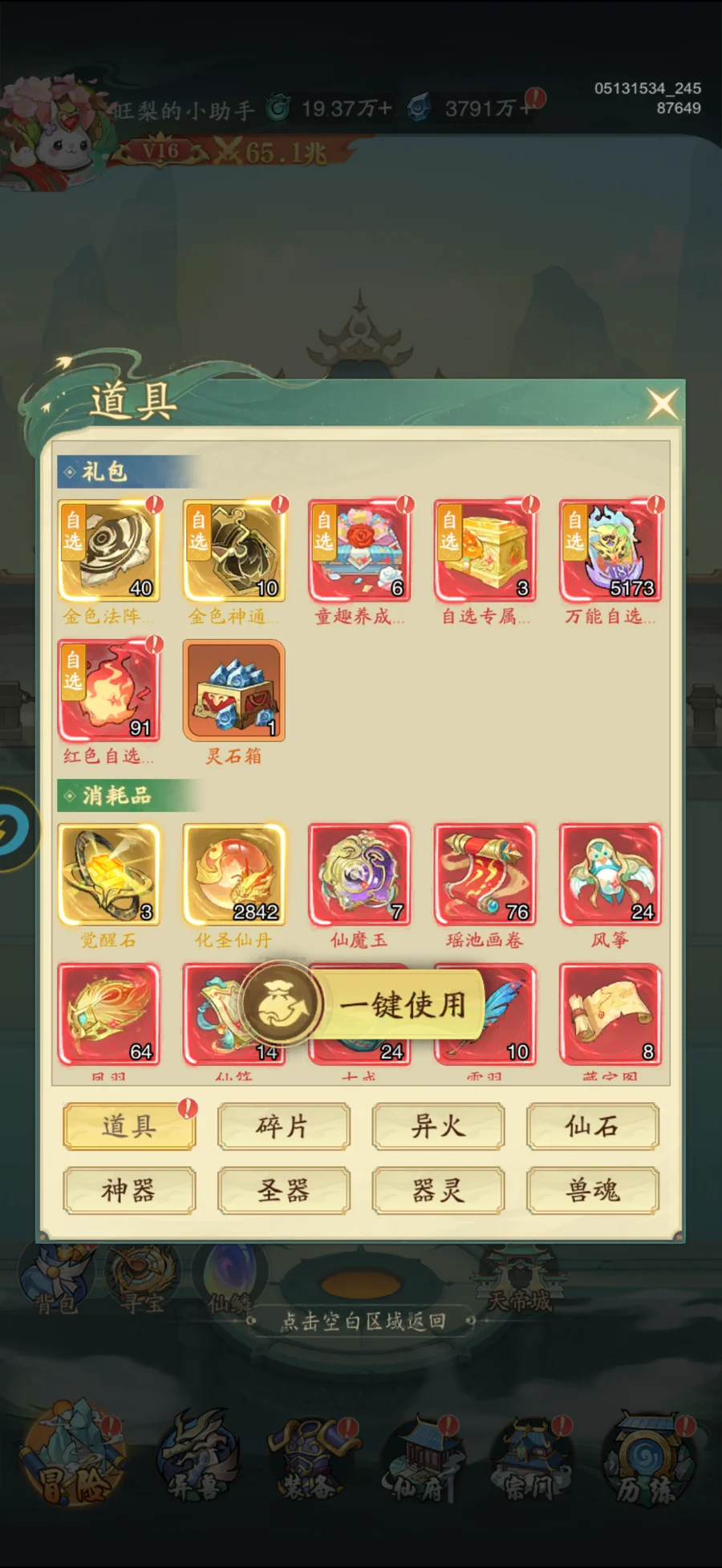Switch to the 兽魂 tab
Screen dimensions: 722x1568
coord(592,1190)
